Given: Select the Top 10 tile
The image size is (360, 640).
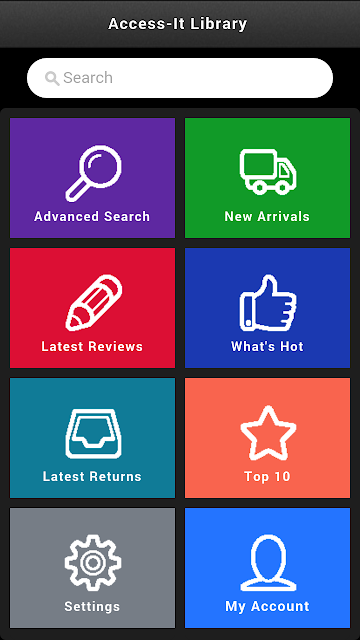Looking at the screenshot, I should pyautogui.click(x=267, y=438).
